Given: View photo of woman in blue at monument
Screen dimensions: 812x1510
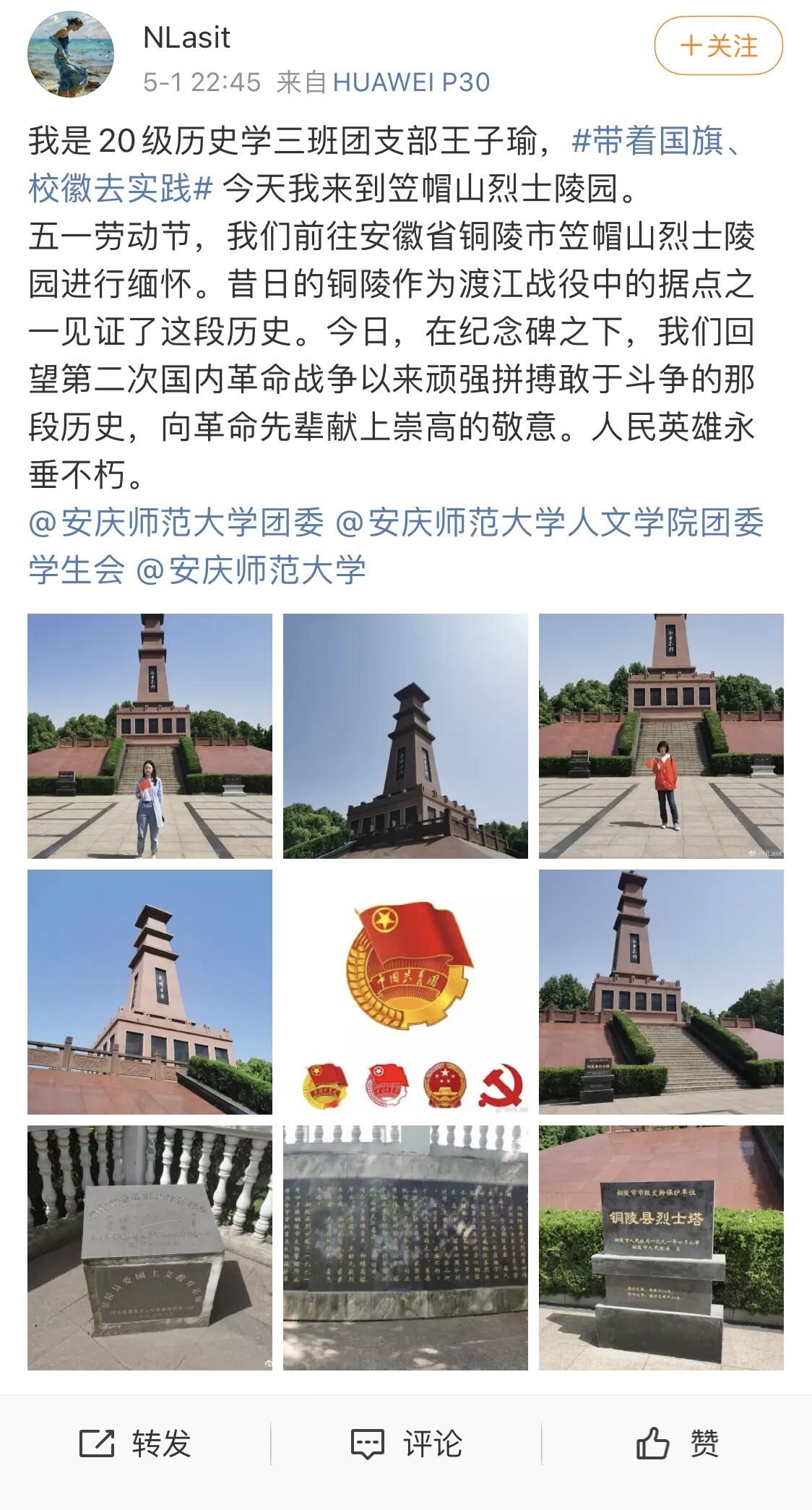Looking at the screenshot, I should coord(150,736).
